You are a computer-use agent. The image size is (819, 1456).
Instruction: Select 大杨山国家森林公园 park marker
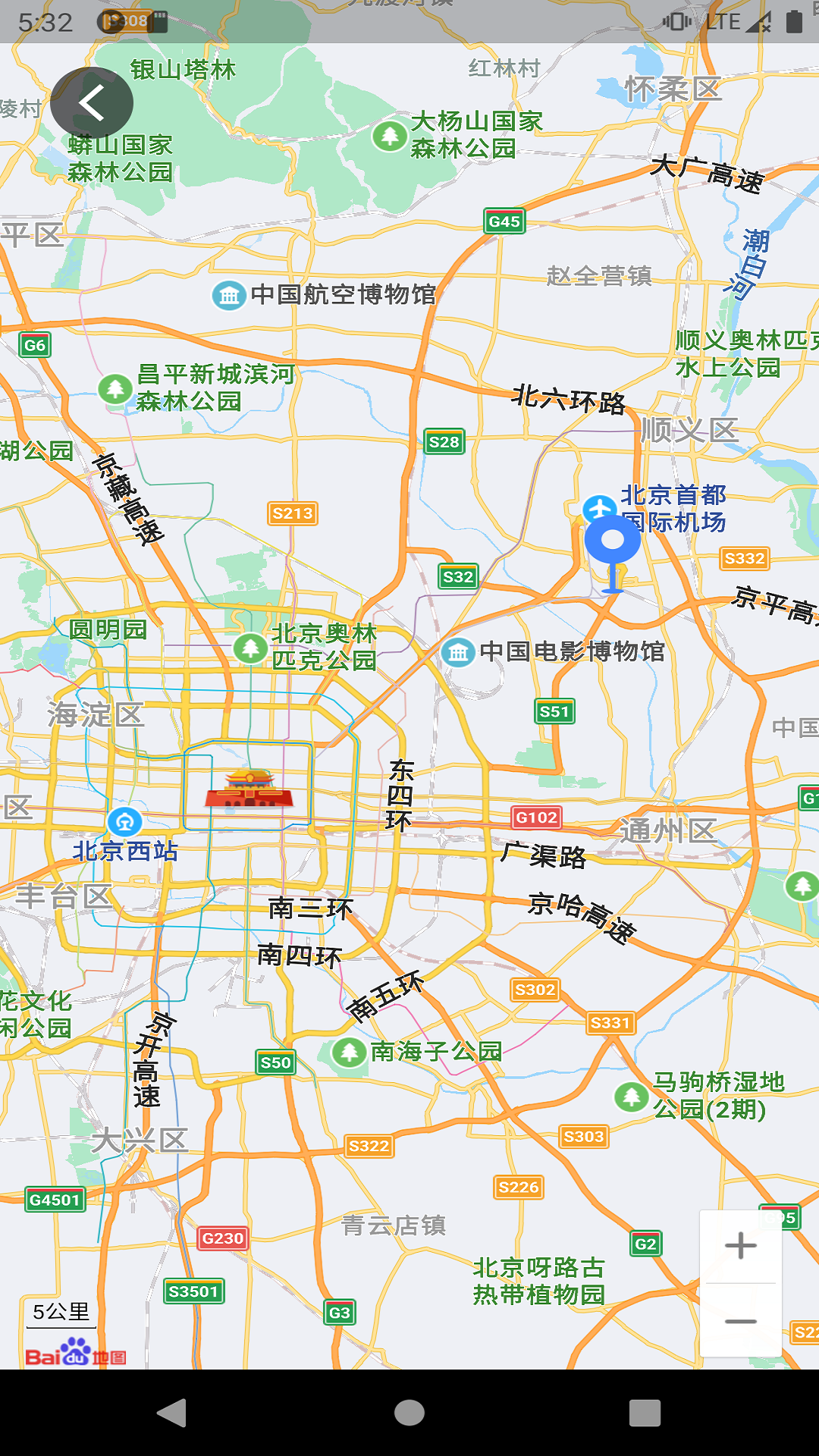pyautogui.click(x=390, y=136)
